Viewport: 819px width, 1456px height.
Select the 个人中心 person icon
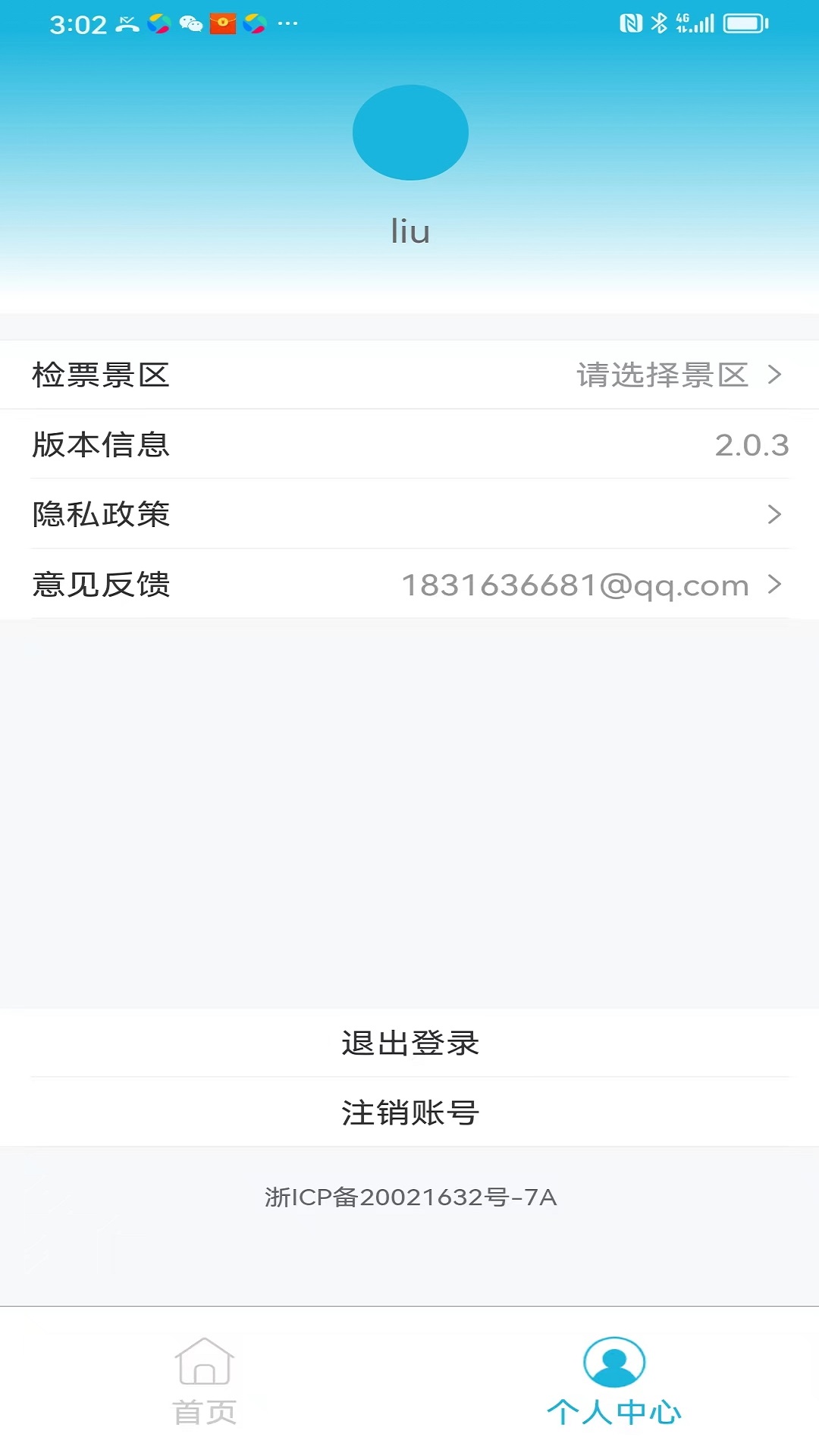tap(613, 1362)
